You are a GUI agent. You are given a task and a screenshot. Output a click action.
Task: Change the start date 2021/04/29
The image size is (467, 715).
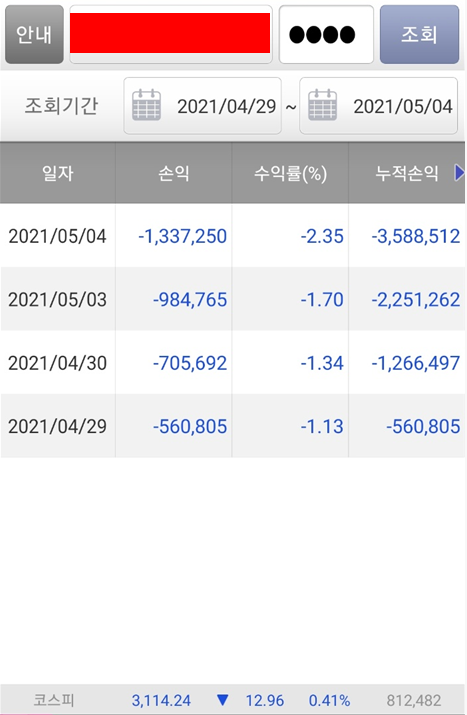click(202, 106)
